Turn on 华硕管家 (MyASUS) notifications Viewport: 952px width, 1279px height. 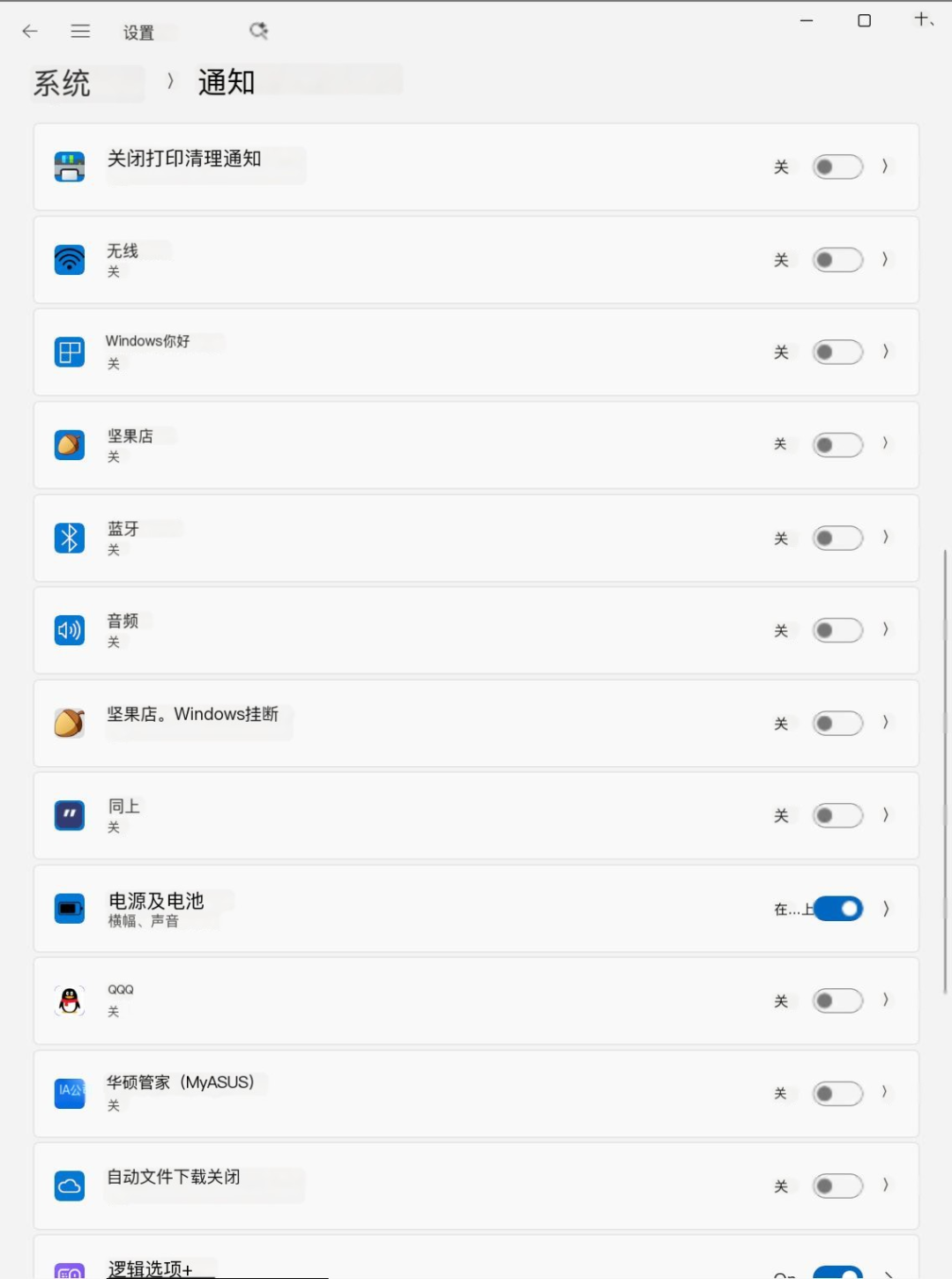(837, 1094)
